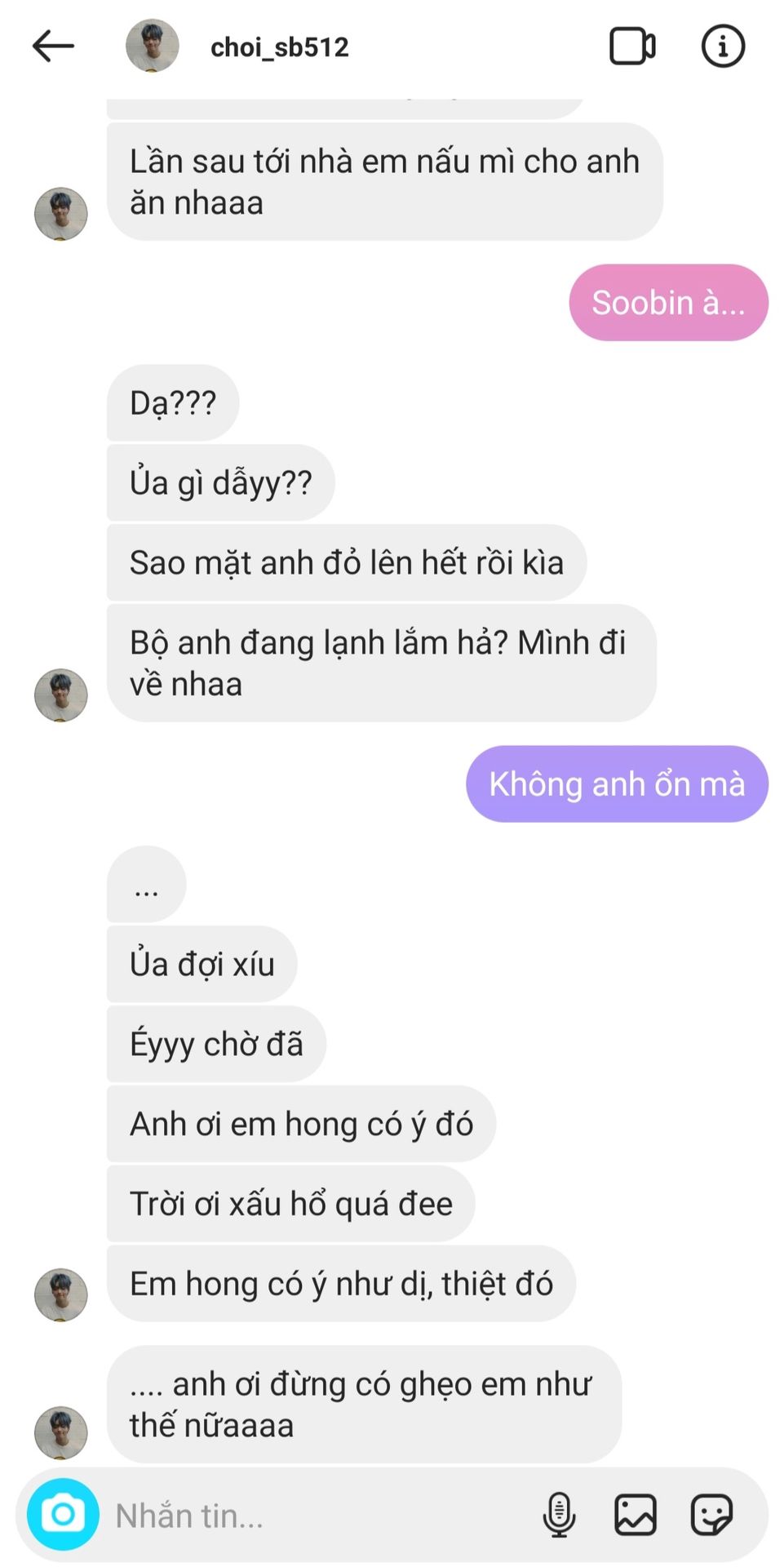Open the camera from message bar
Screen dimensions: 784x1567
click(x=63, y=1515)
